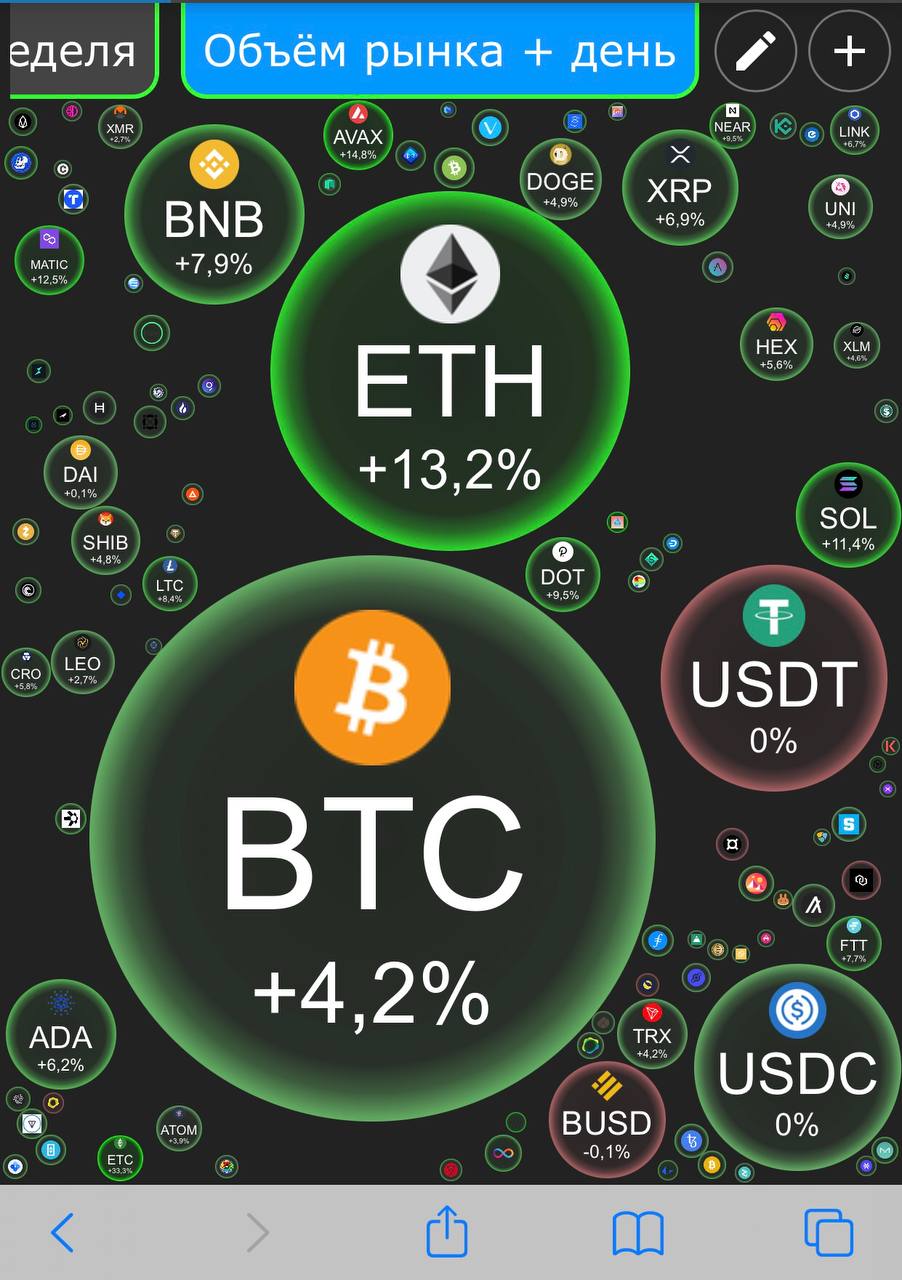Add a new chart with the plus icon

point(849,51)
